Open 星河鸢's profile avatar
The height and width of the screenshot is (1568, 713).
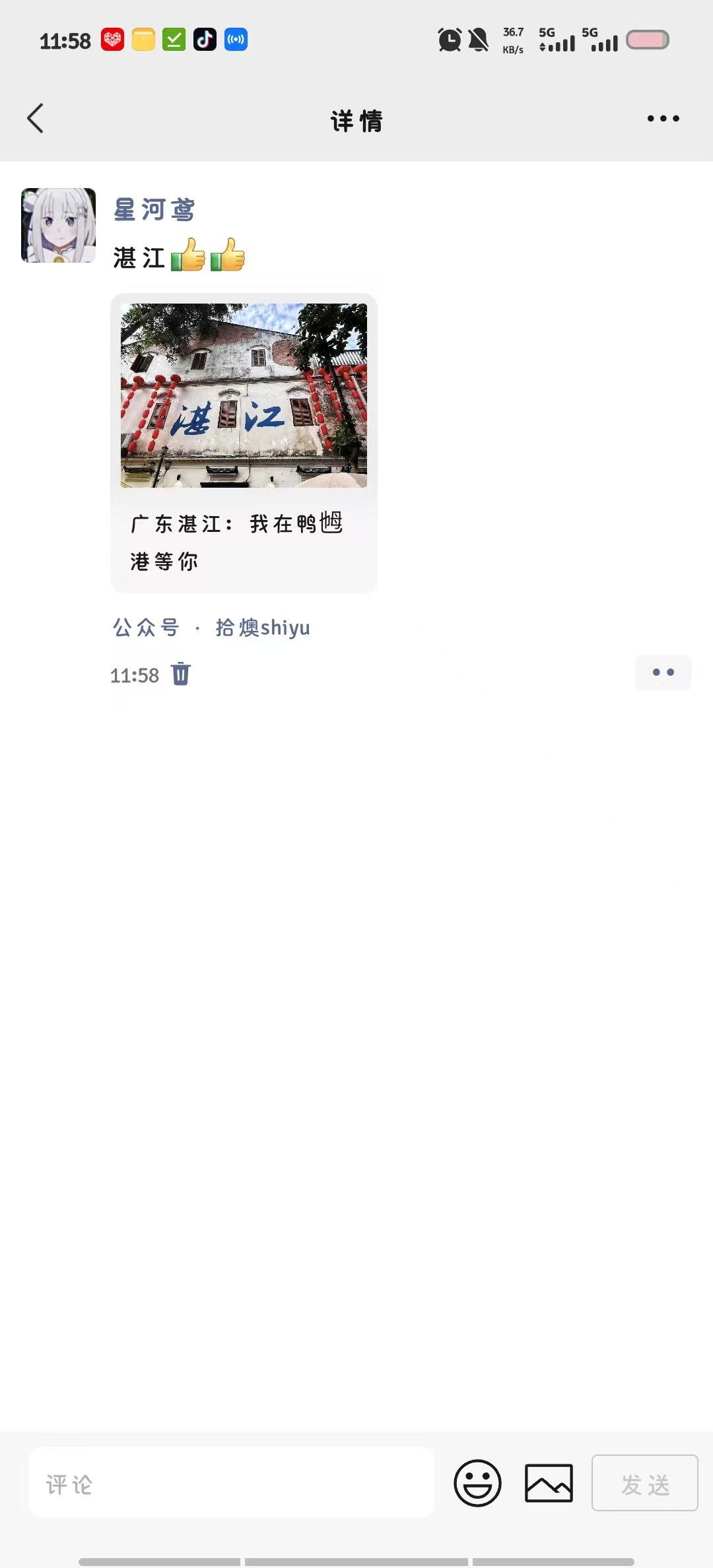pos(58,226)
